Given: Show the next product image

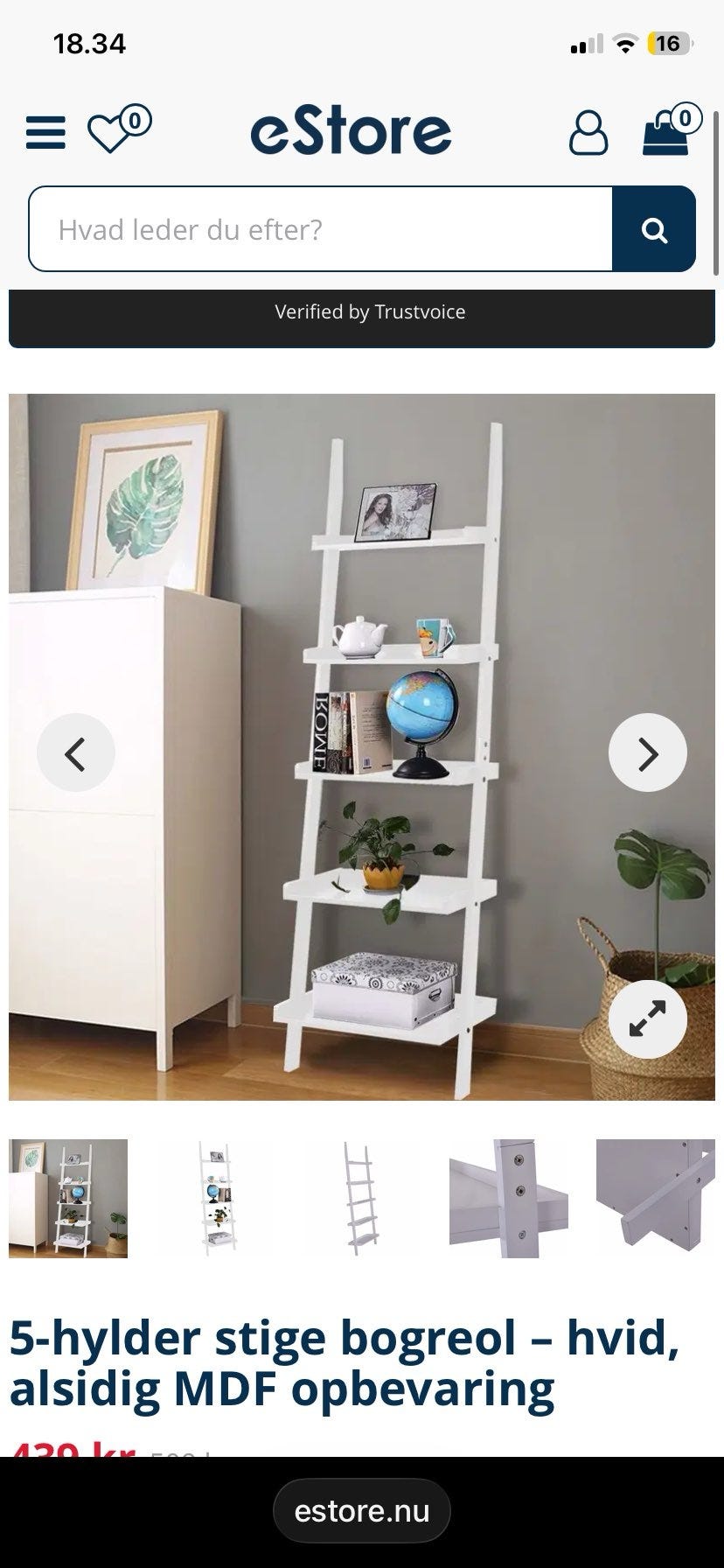Looking at the screenshot, I should 648,752.
